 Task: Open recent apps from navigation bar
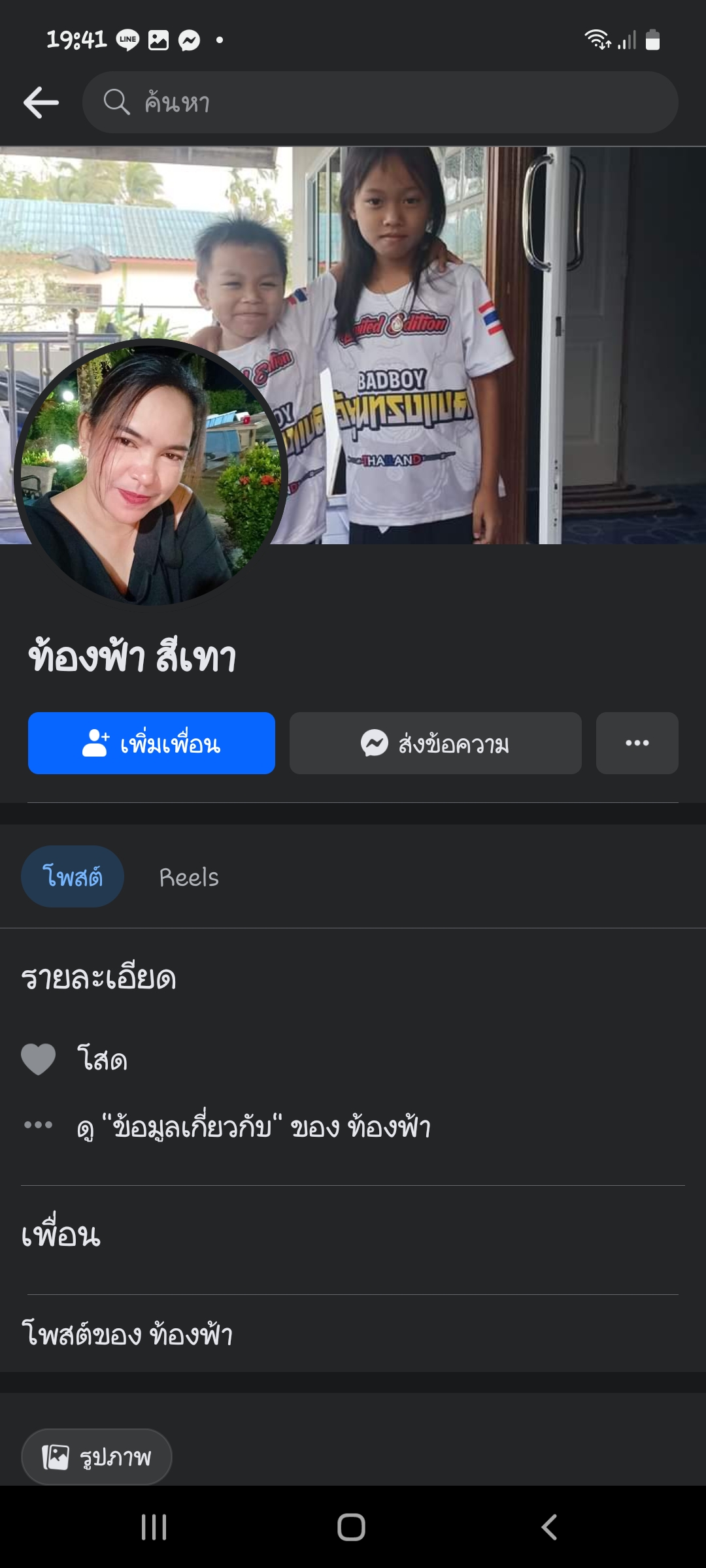(x=154, y=1527)
